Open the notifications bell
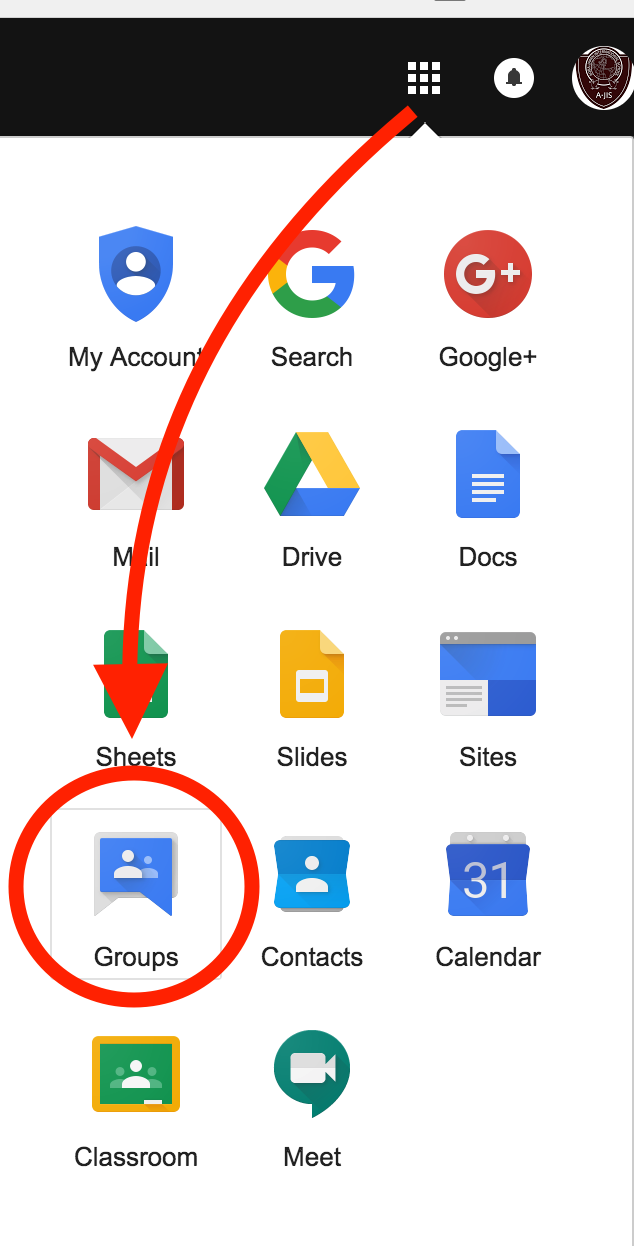 pyautogui.click(x=514, y=77)
